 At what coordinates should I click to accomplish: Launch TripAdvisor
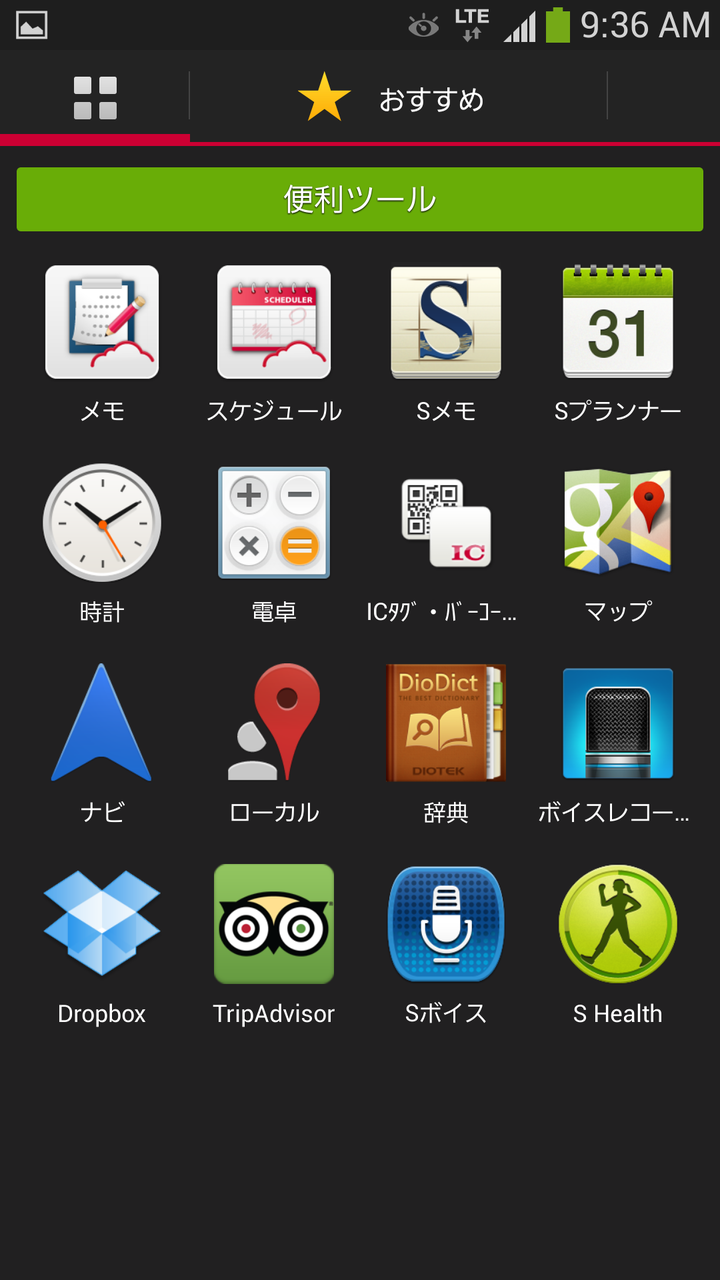(274, 923)
